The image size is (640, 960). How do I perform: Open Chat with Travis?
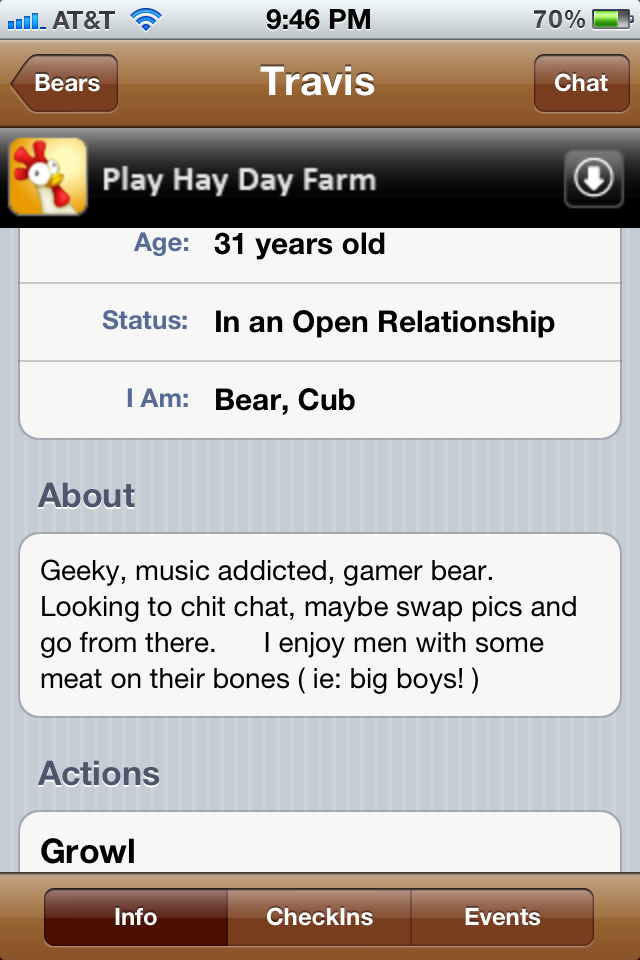(x=581, y=83)
